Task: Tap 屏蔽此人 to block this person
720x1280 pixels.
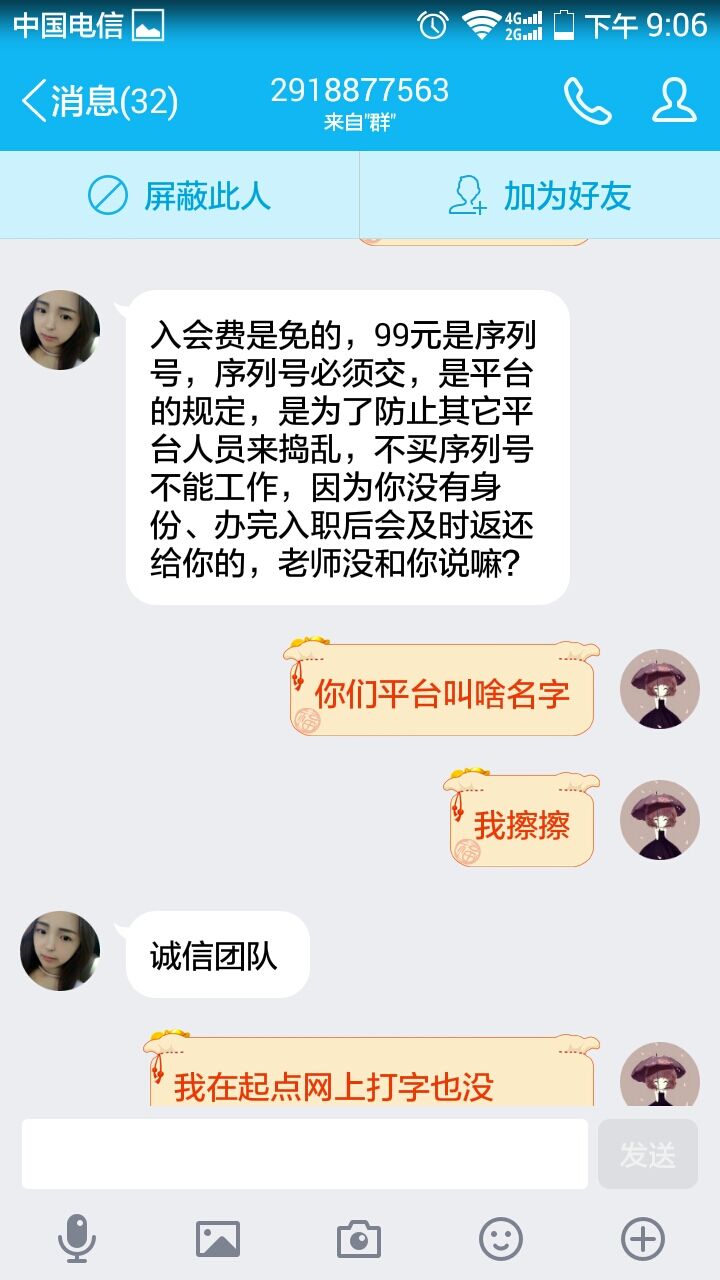Action: (208, 196)
